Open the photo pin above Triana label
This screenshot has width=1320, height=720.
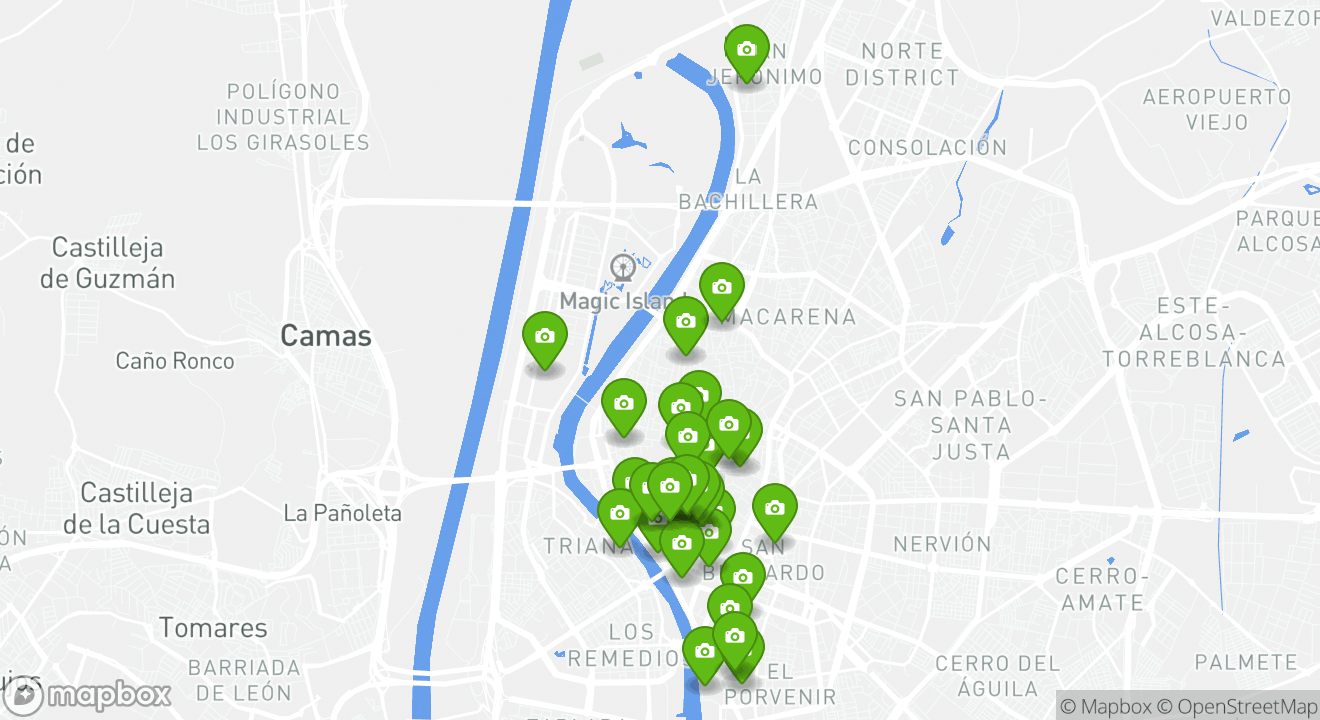pyautogui.click(x=619, y=514)
